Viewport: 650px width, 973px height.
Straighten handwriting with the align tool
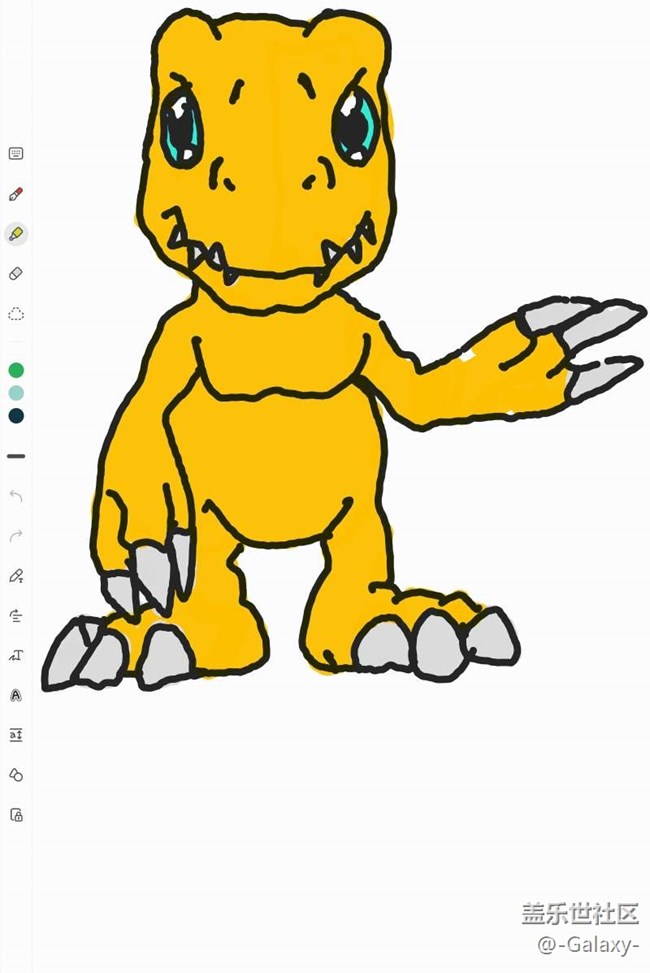pos(16,615)
